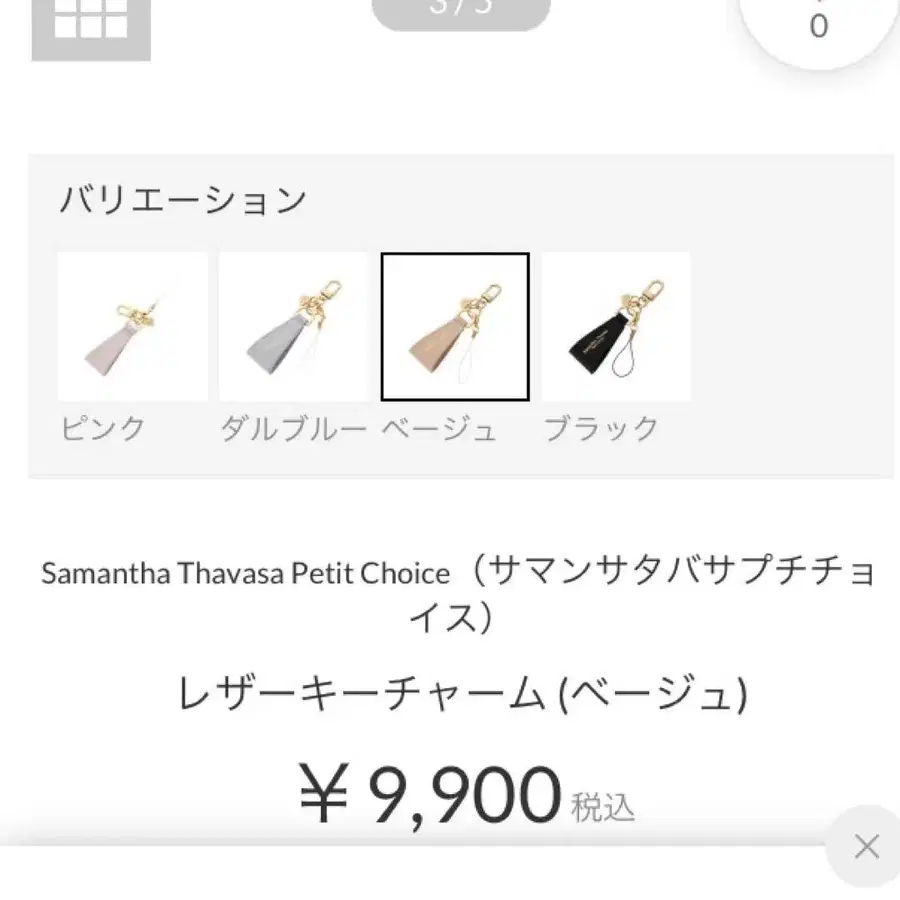Pick the ブラック key charm variation

[616, 327]
